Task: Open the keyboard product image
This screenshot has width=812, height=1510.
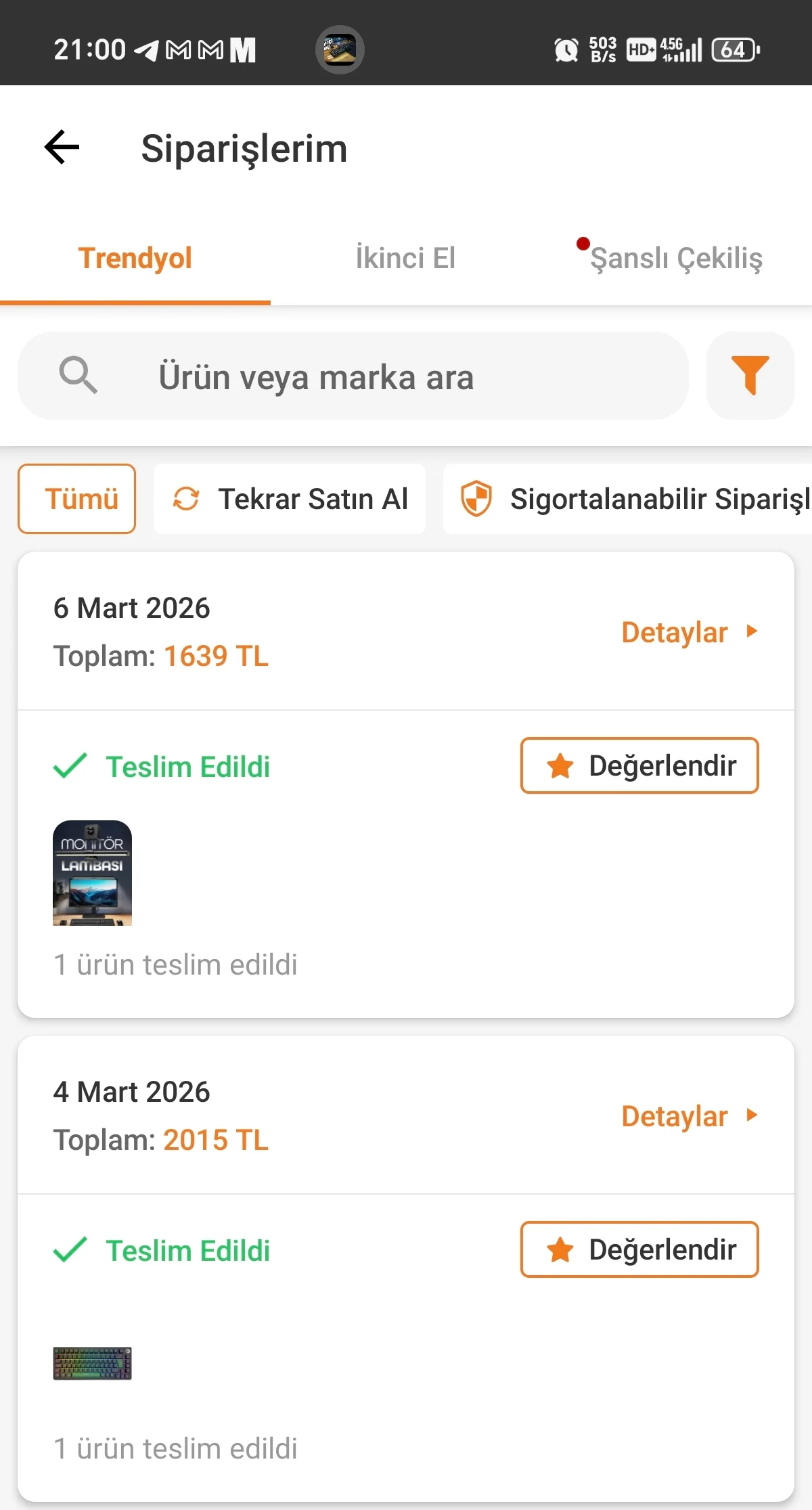Action: (x=93, y=1363)
